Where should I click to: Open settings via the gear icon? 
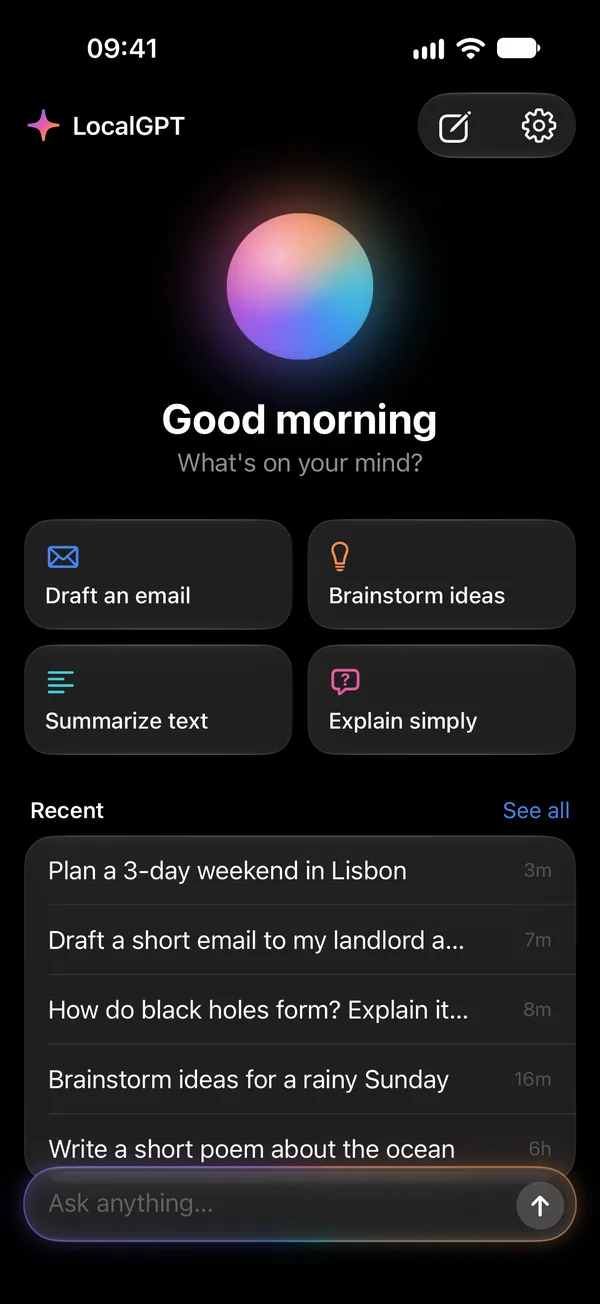[x=539, y=126]
